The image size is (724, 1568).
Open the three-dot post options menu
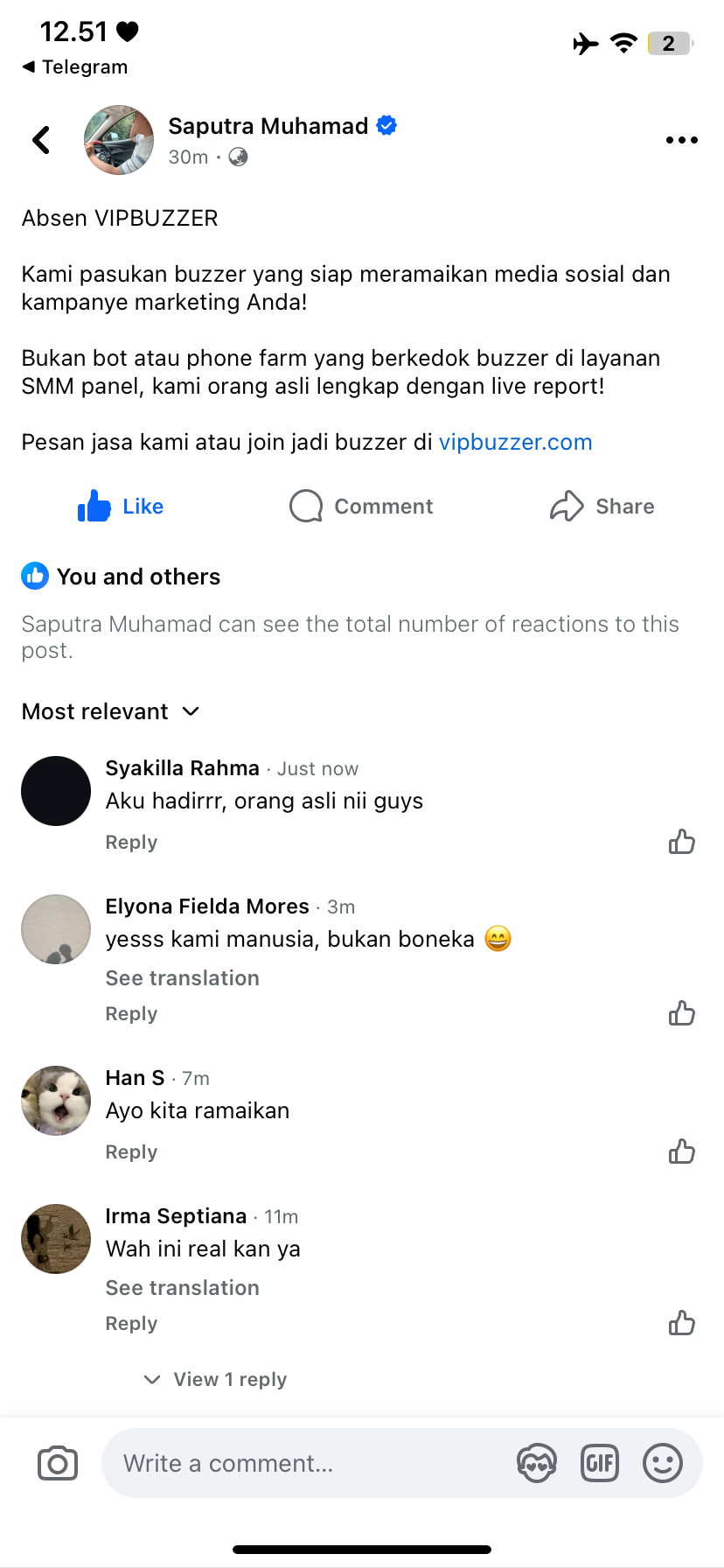(x=681, y=140)
